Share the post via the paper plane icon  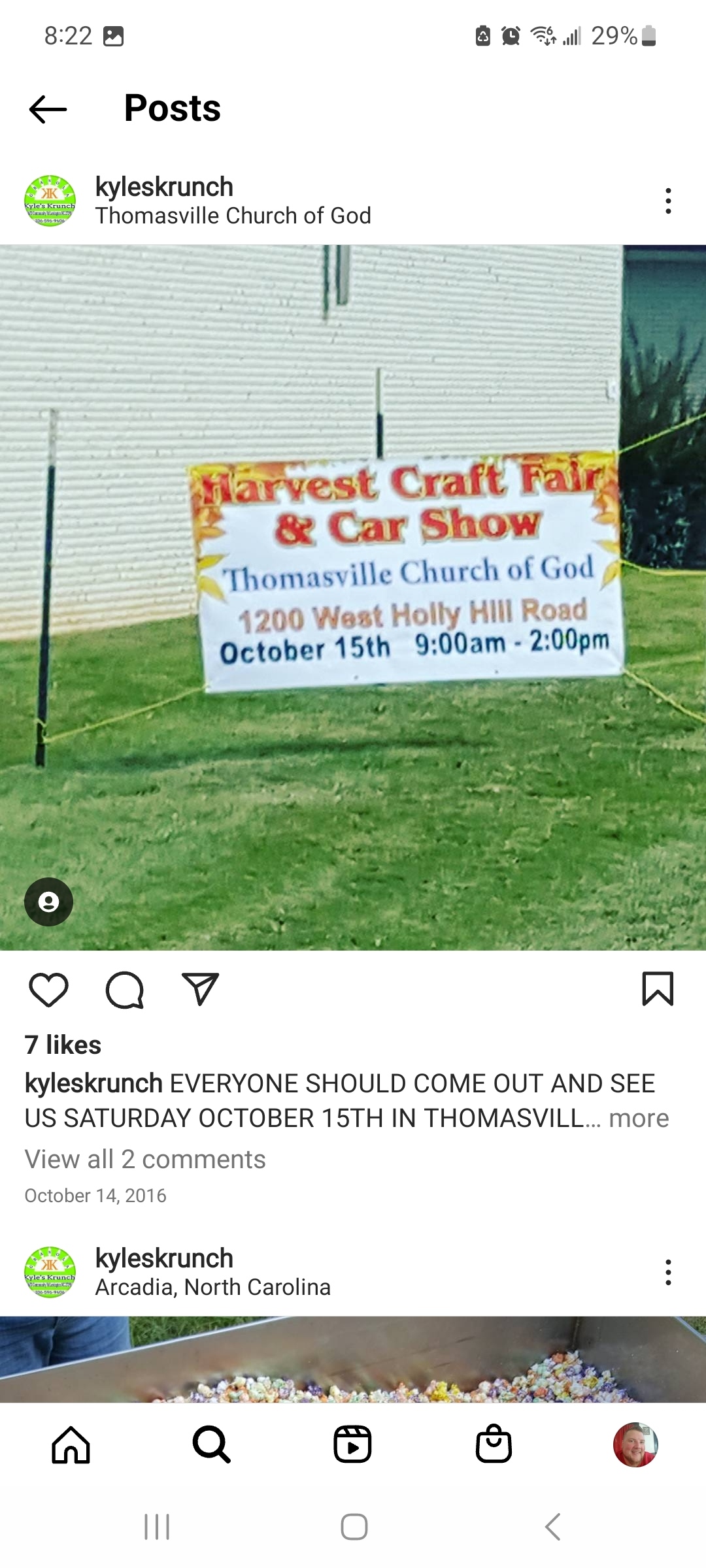coord(200,989)
